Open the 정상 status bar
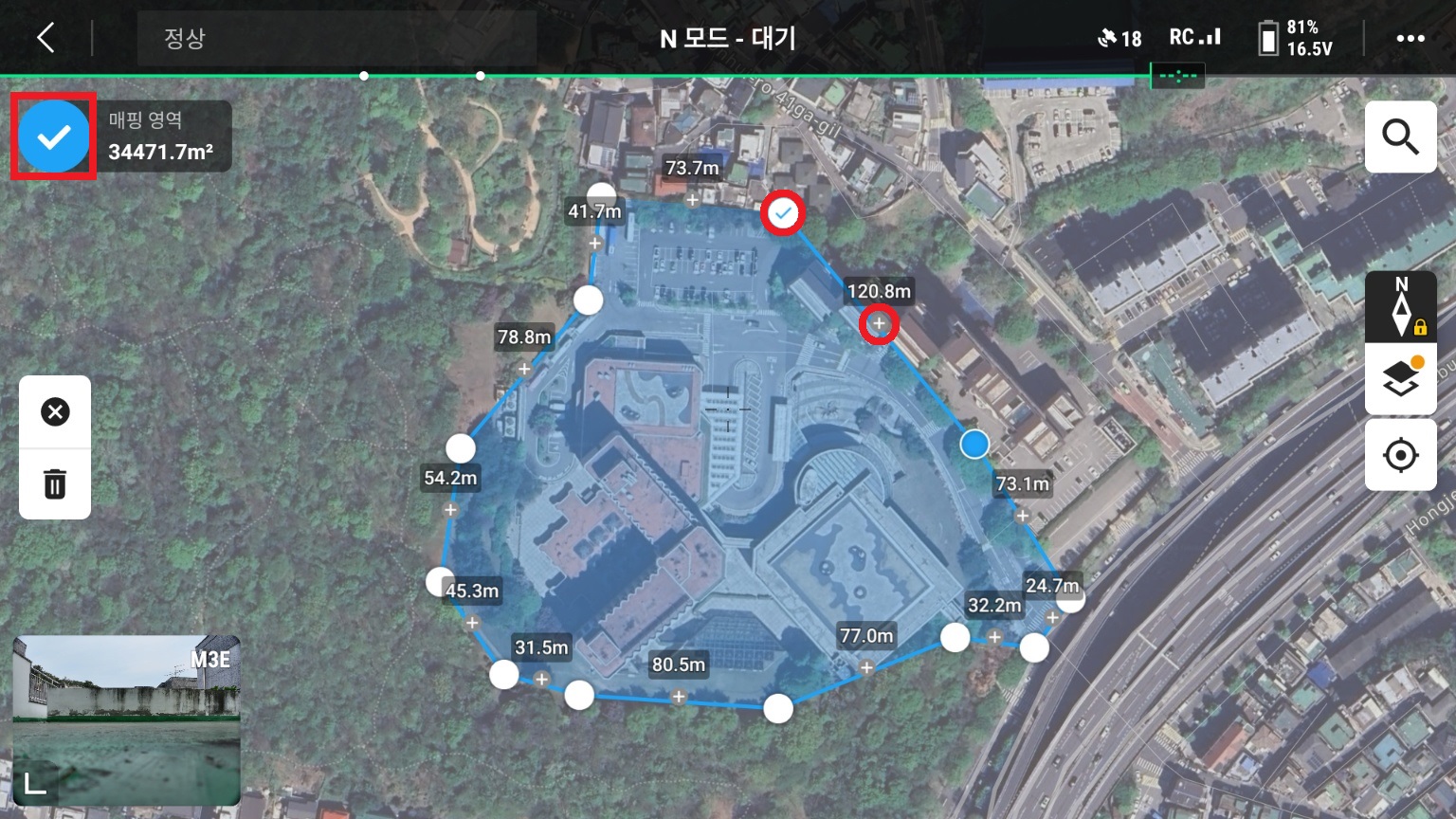 (337, 38)
